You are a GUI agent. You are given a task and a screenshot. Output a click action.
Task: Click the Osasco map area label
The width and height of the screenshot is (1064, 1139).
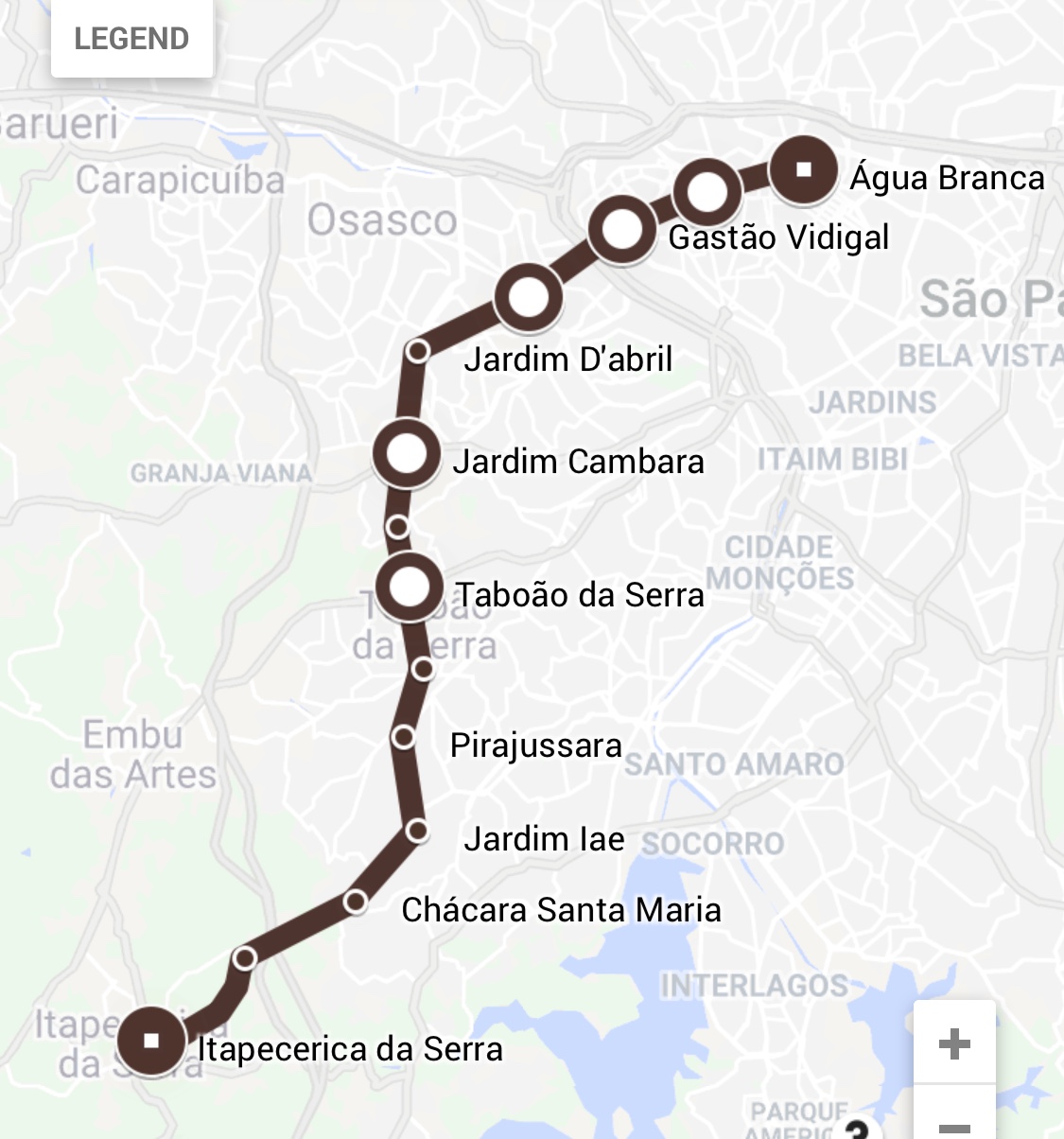coord(382,219)
